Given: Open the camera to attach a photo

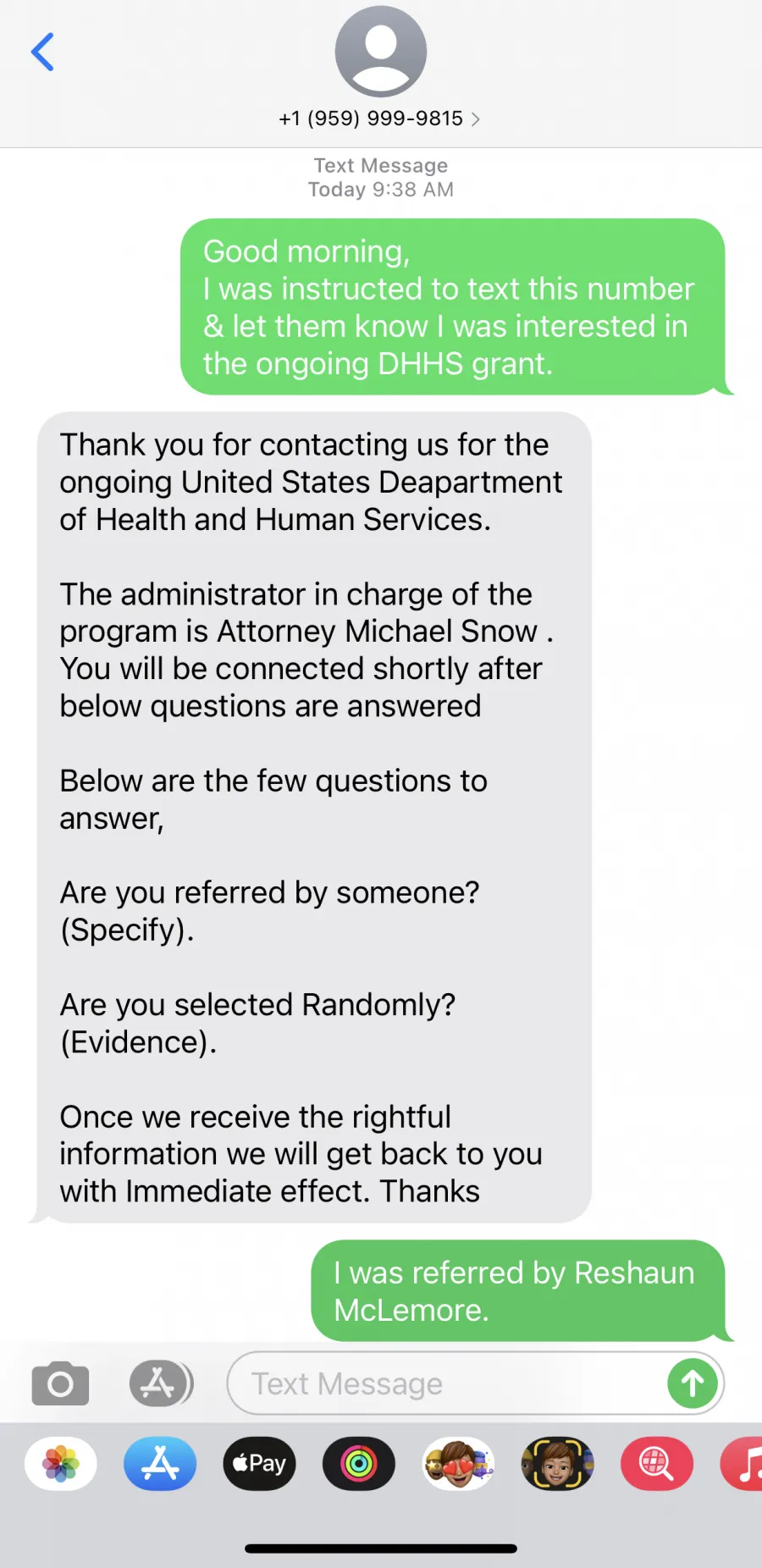Looking at the screenshot, I should click(x=60, y=1383).
